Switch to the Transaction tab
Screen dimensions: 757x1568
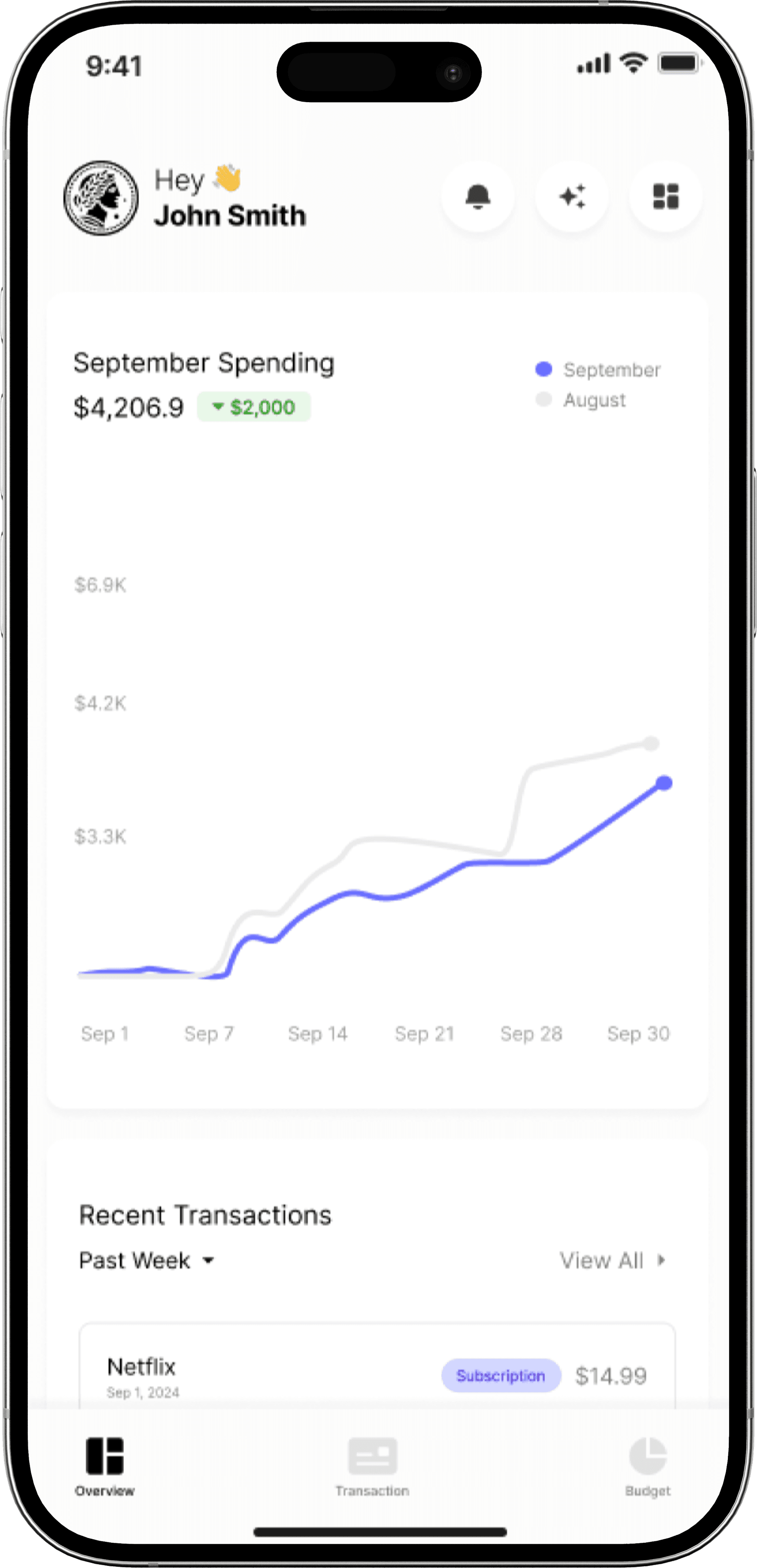(372, 1467)
